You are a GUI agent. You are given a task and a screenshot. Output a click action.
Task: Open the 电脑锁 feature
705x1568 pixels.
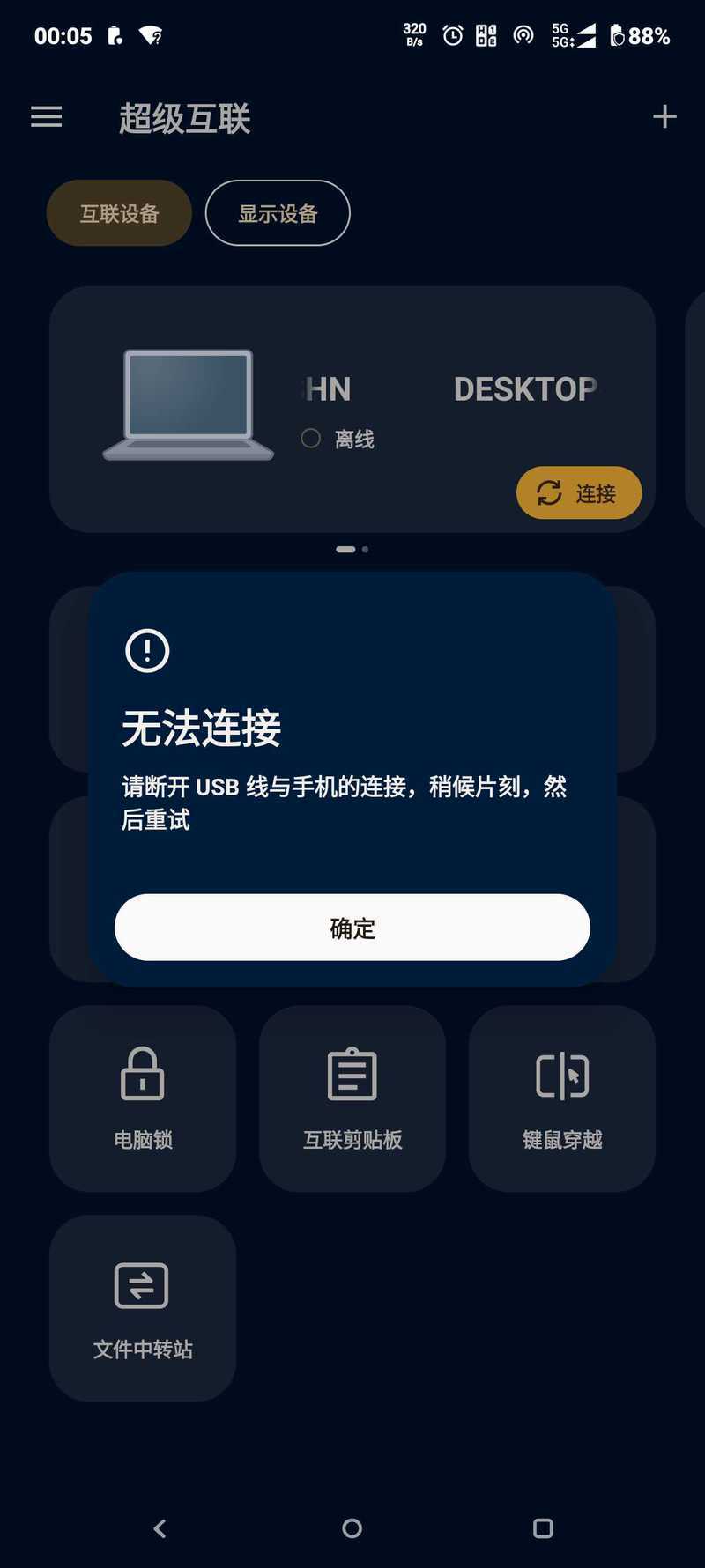(x=143, y=1098)
